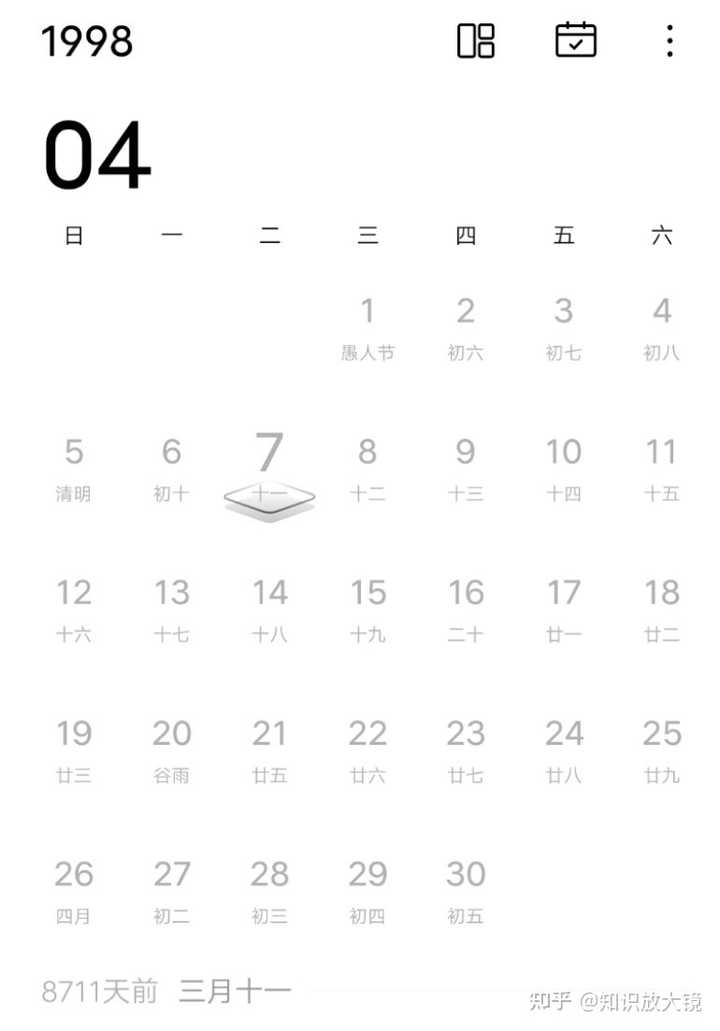
Task: Pick April 15 on the calendar
Action: (367, 608)
